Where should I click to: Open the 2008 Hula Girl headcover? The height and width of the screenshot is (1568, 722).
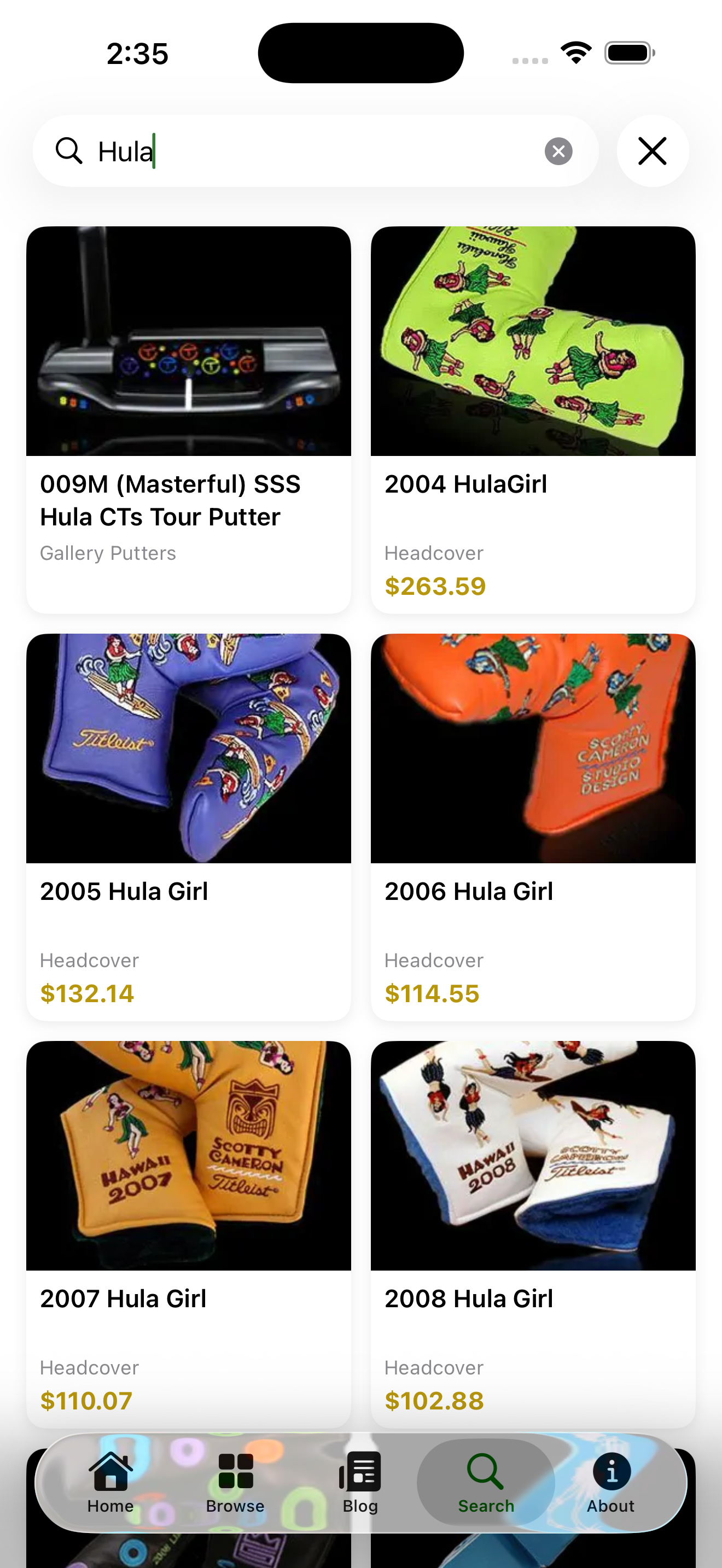point(533,1234)
